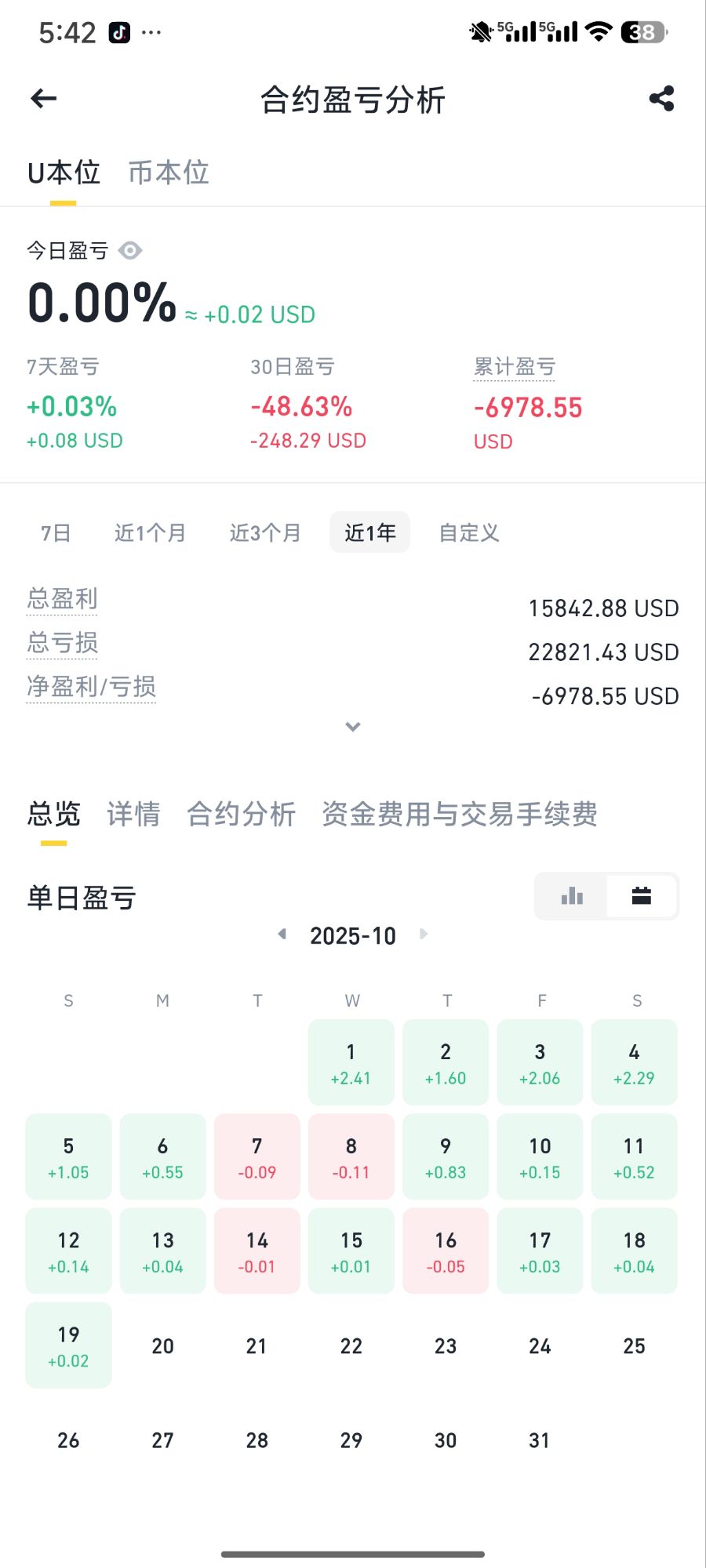This screenshot has height=1568, width=706.
Task: Share the futures PnL analysis
Action: click(x=661, y=99)
